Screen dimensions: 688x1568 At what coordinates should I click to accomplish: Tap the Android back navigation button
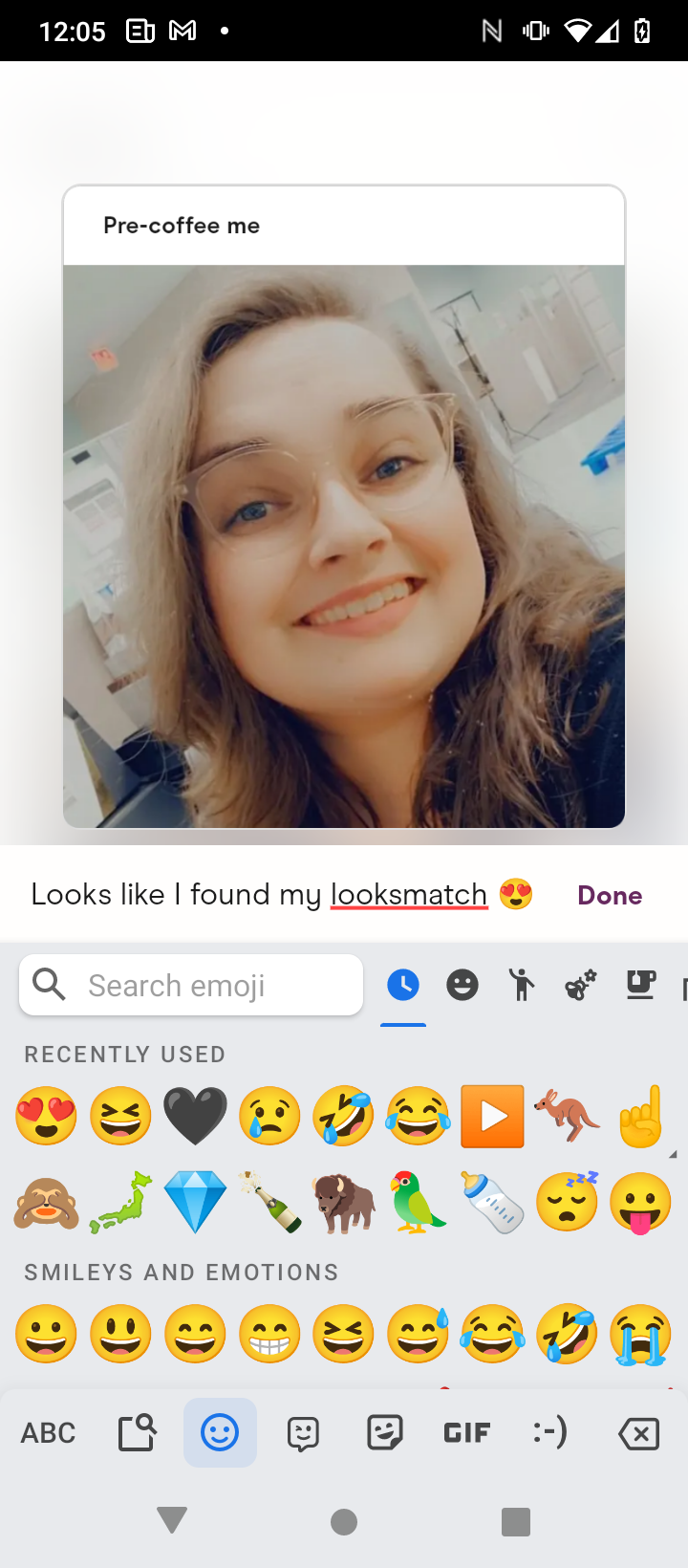[172, 1520]
